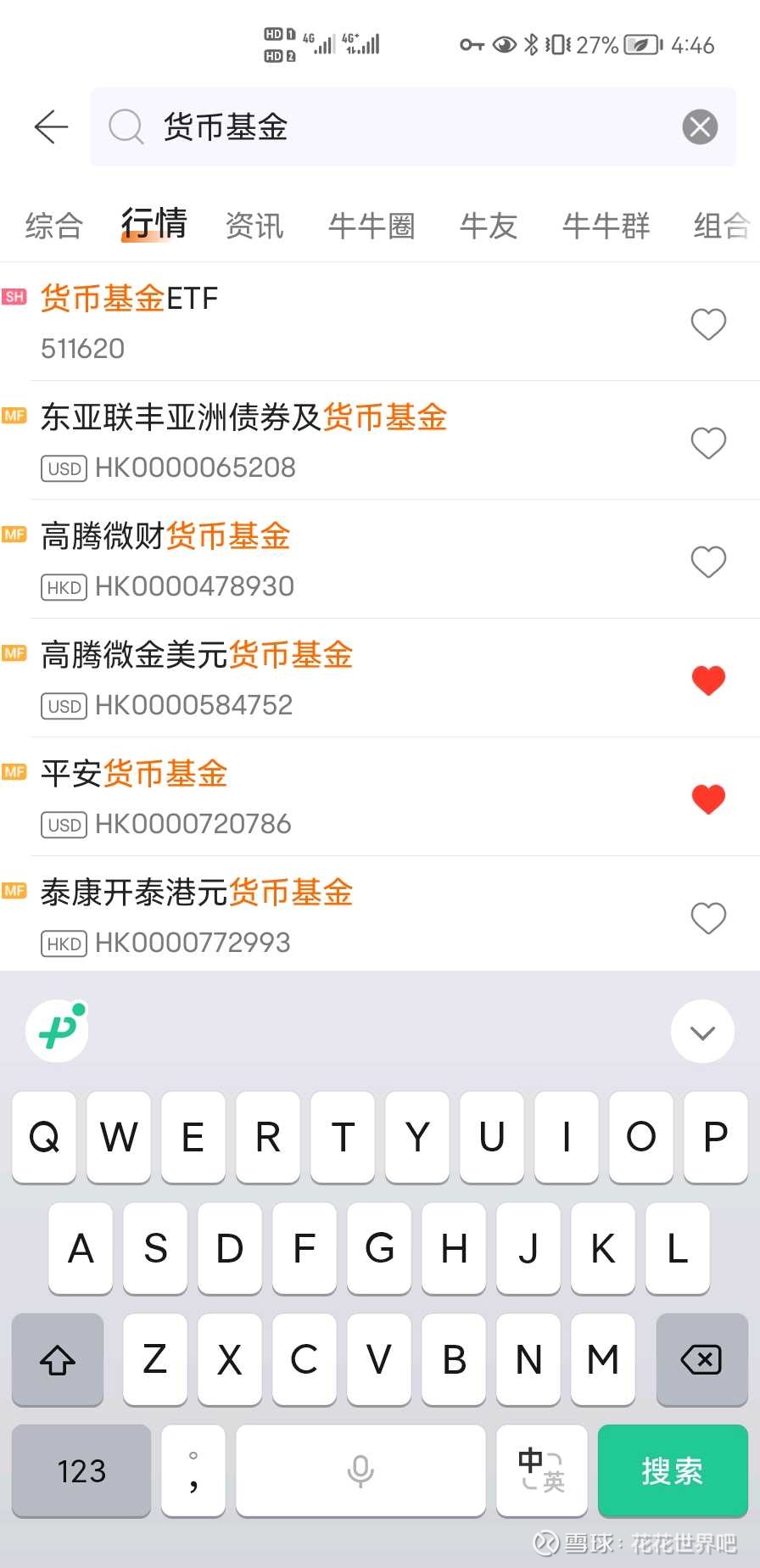The height and width of the screenshot is (1568, 760).
Task: Clear the search text with the X icon
Action: [x=698, y=127]
